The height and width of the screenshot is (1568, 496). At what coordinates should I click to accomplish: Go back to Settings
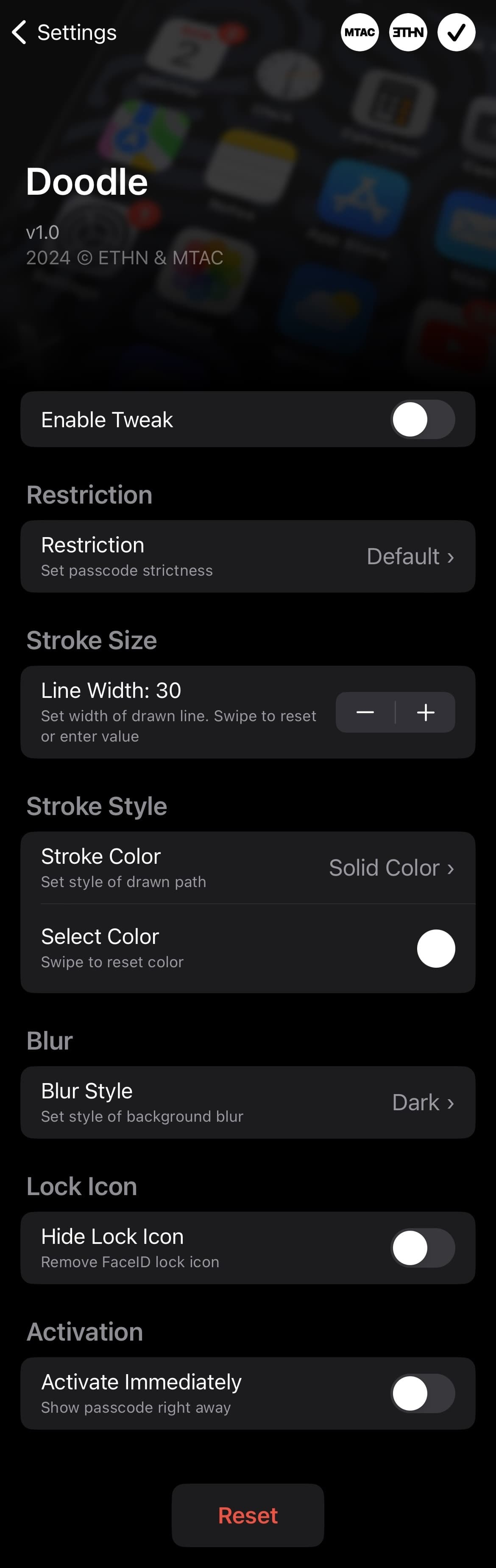click(x=64, y=32)
